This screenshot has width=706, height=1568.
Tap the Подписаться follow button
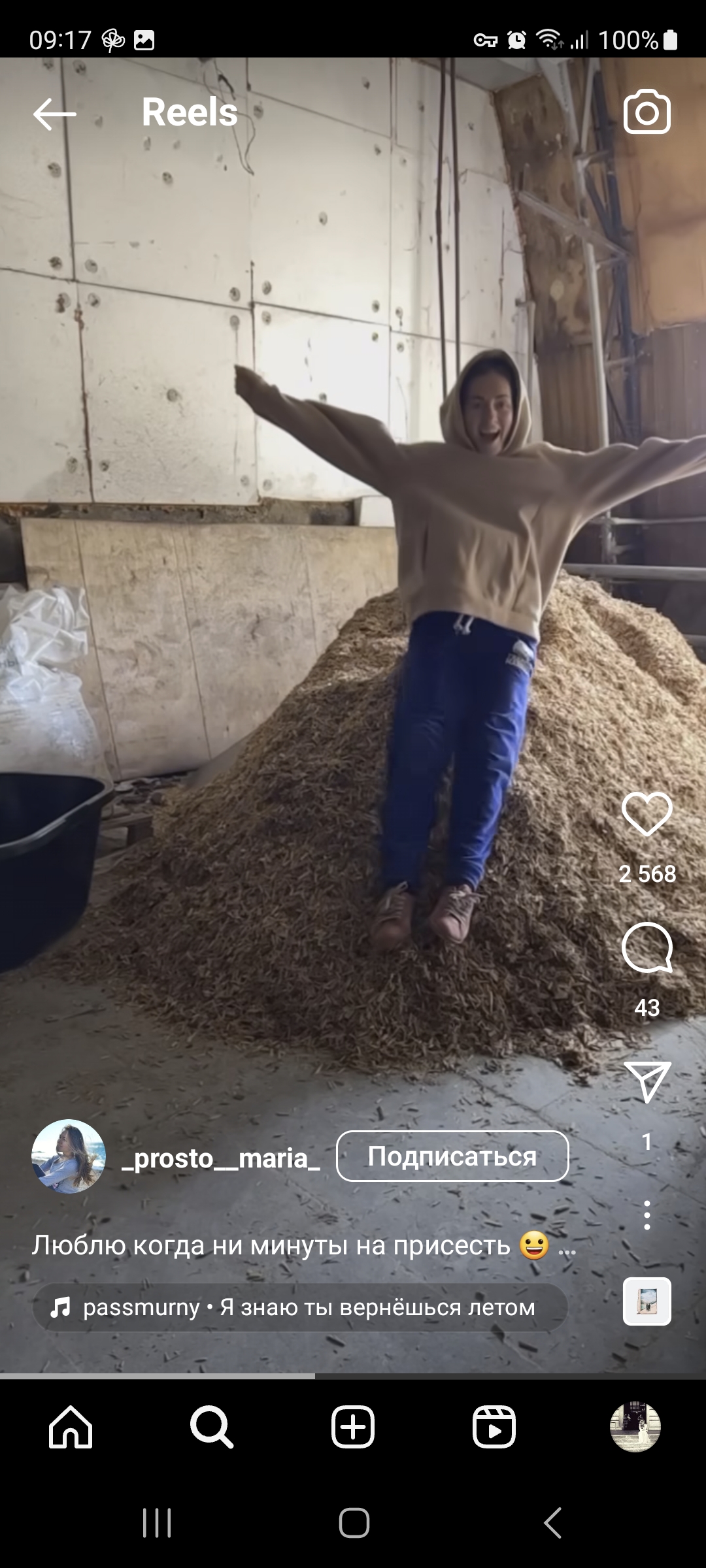tap(452, 1156)
